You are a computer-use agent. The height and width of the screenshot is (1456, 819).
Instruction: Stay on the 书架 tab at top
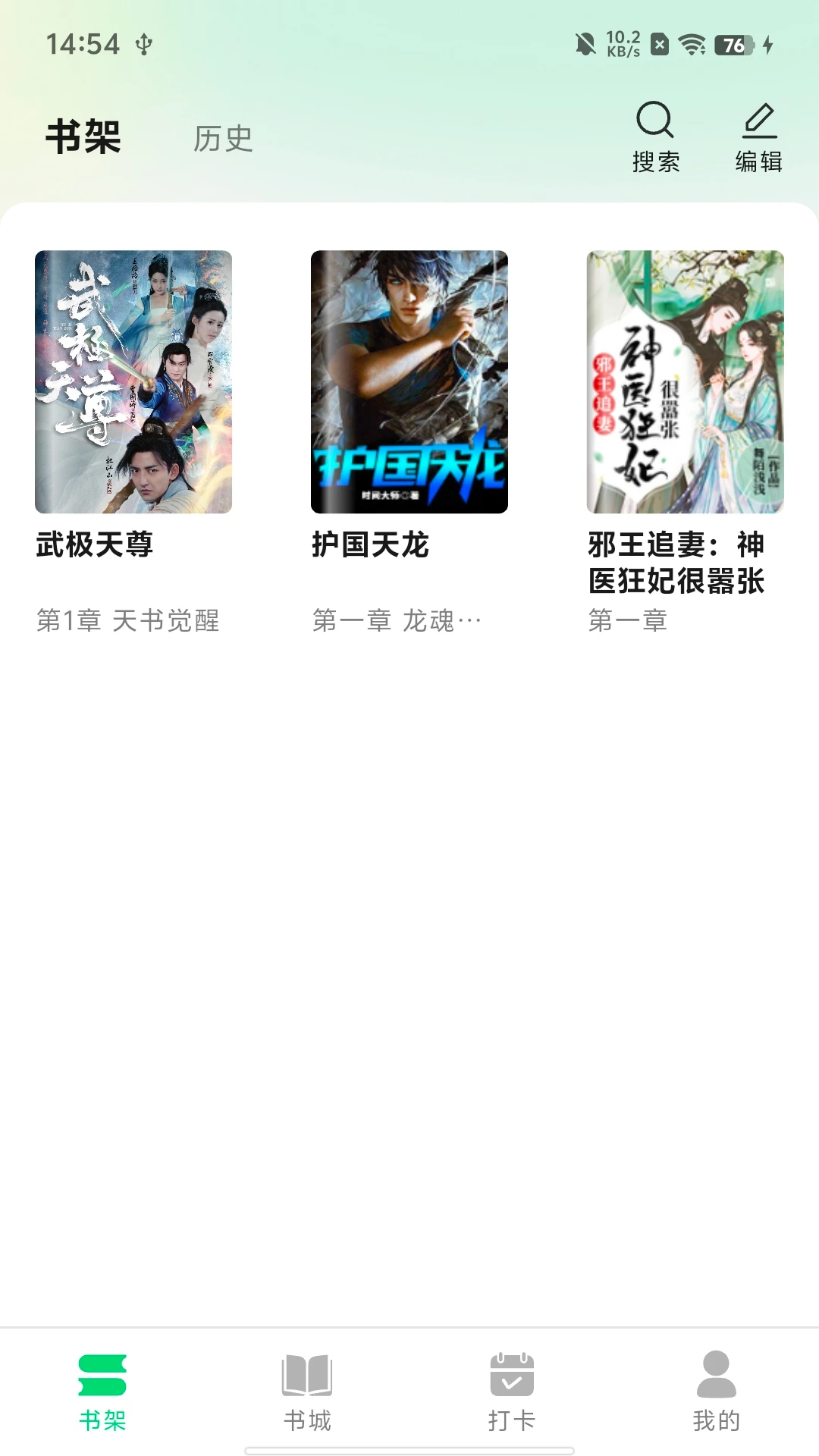tap(82, 138)
